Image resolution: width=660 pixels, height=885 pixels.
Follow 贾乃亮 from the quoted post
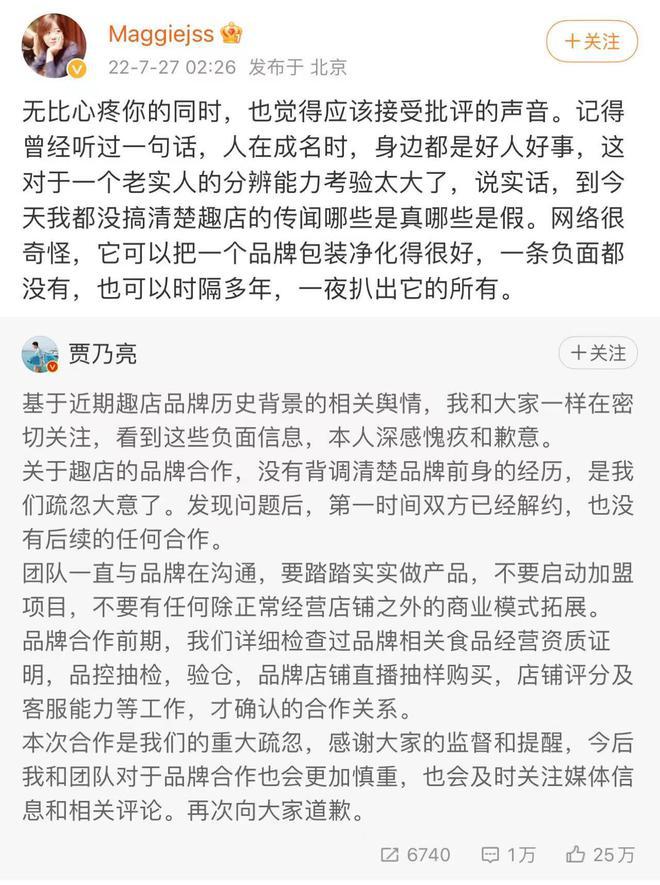pyautogui.click(x=597, y=353)
